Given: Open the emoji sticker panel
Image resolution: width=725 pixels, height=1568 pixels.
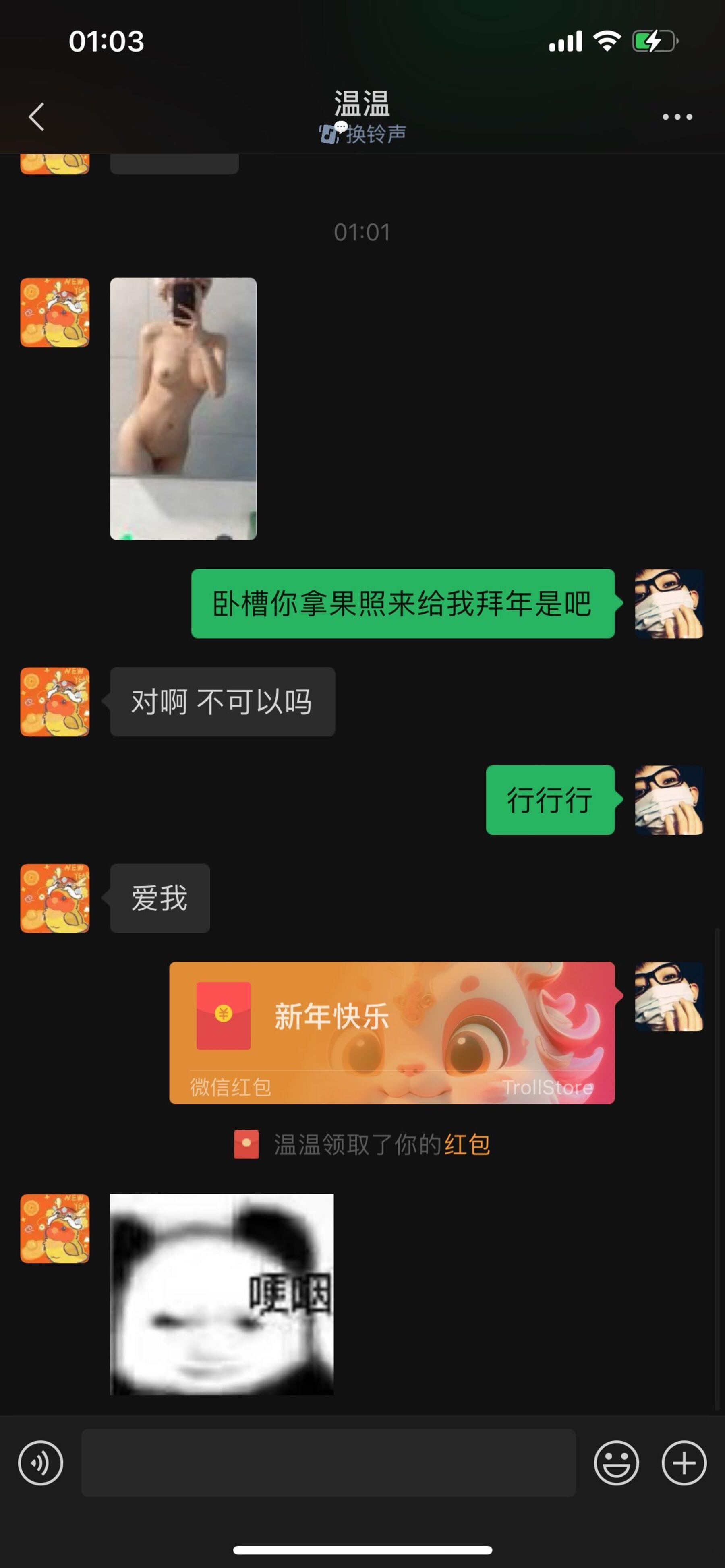Looking at the screenshot, I should point(616,1462).
